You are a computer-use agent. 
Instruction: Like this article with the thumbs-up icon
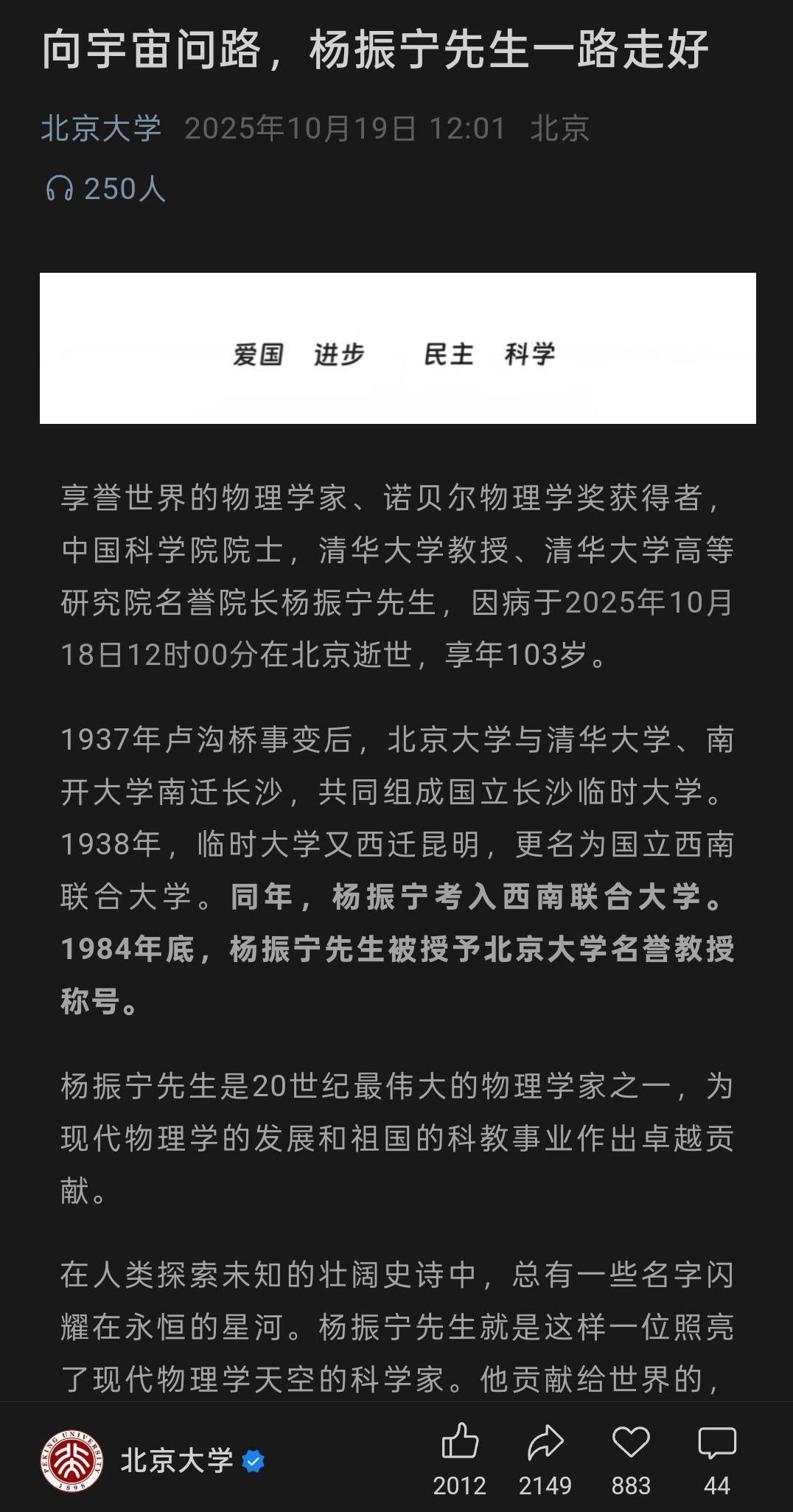point(459,1441)
